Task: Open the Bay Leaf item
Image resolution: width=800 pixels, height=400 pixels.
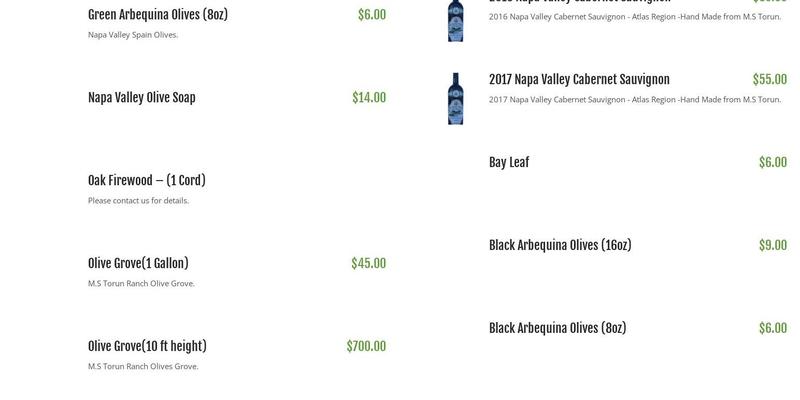Action: pos(509,163)
